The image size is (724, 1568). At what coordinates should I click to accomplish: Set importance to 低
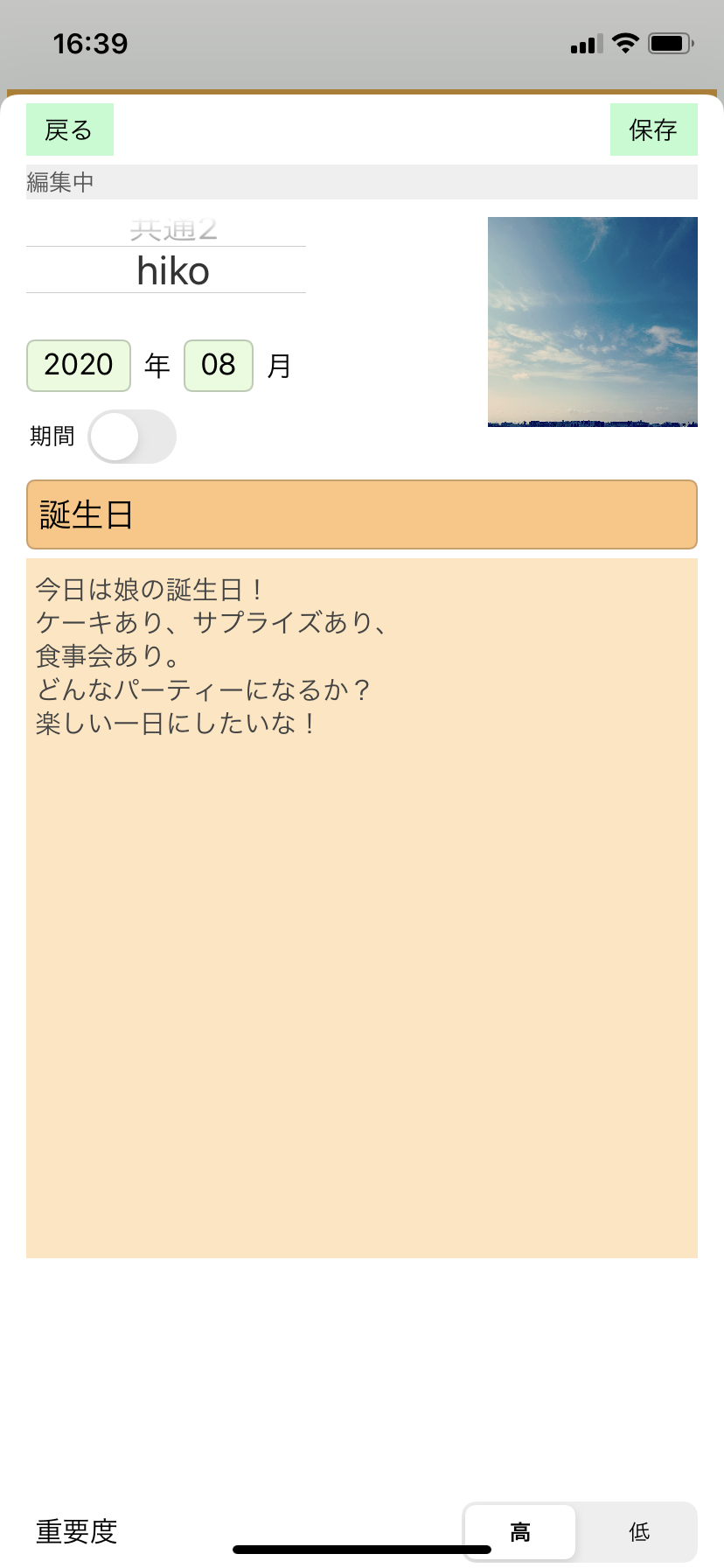639,1532
